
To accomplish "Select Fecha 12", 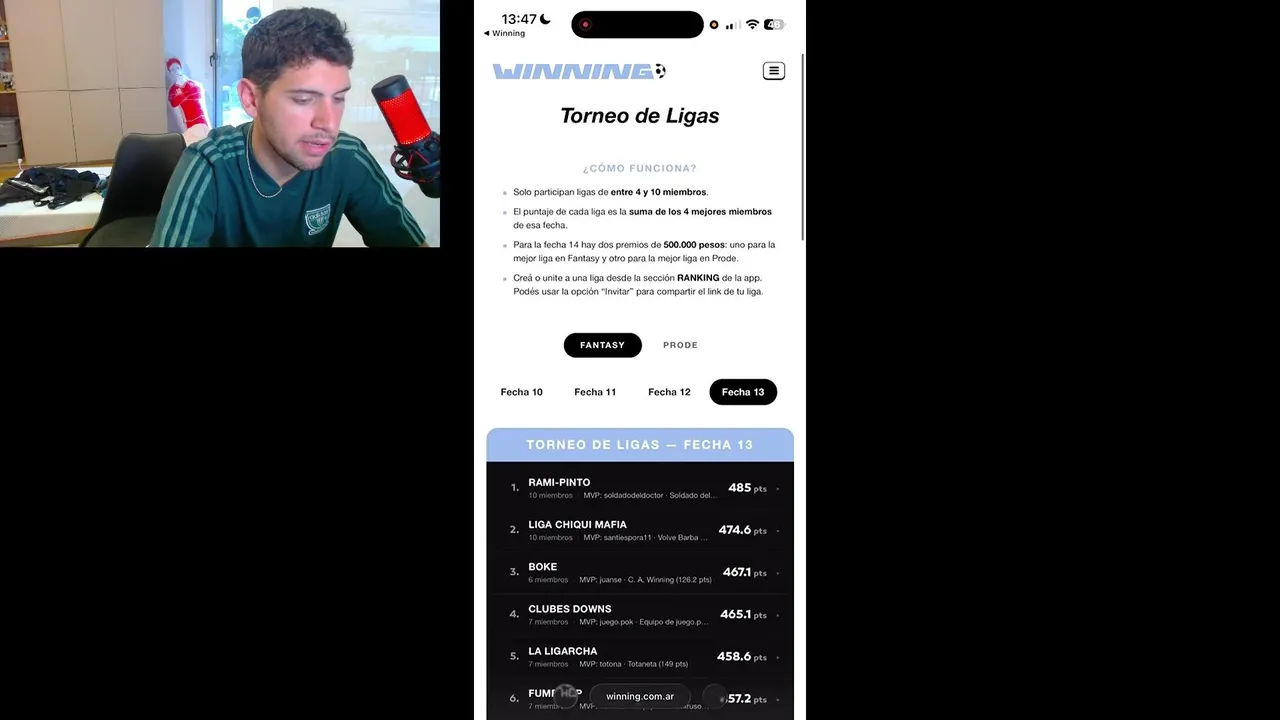I will [669, 392].
